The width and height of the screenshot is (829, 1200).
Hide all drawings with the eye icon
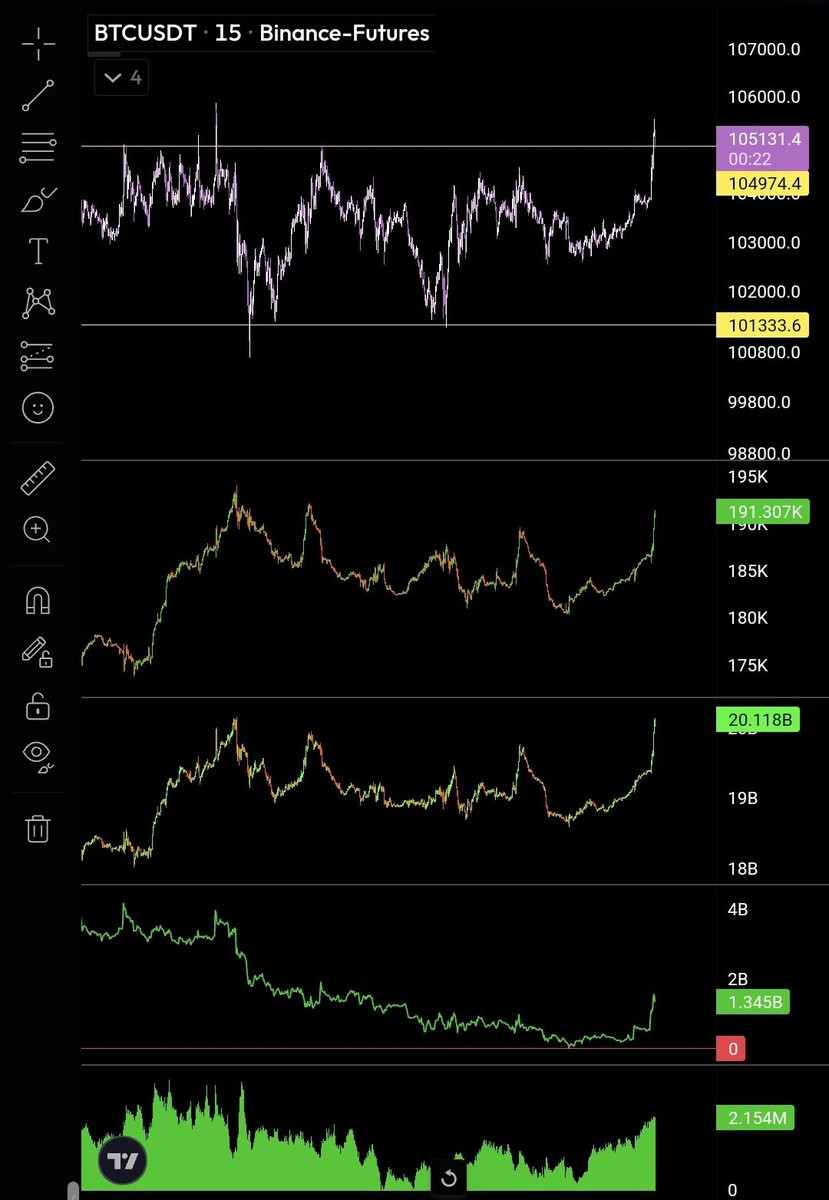[x=38, y=757]
